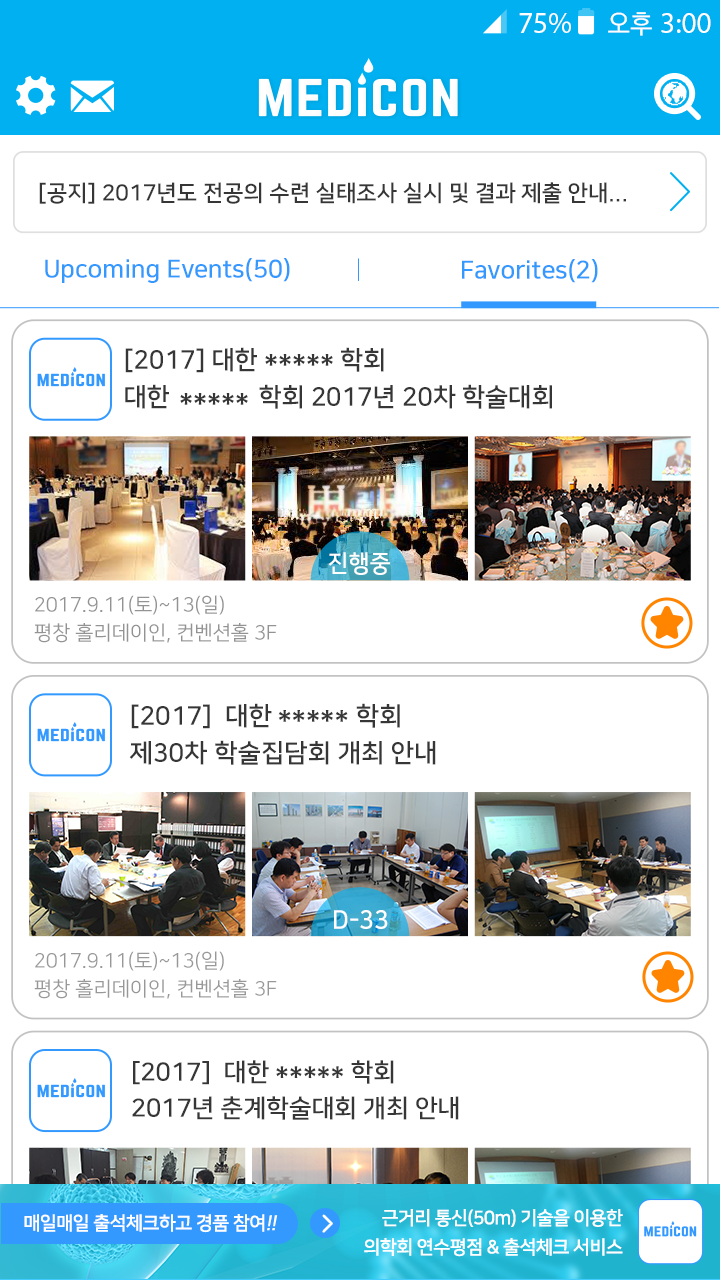Switch to the Upcoming Events tab
This screenshot has height=1280, width=720.
click(x=167, y=270)
